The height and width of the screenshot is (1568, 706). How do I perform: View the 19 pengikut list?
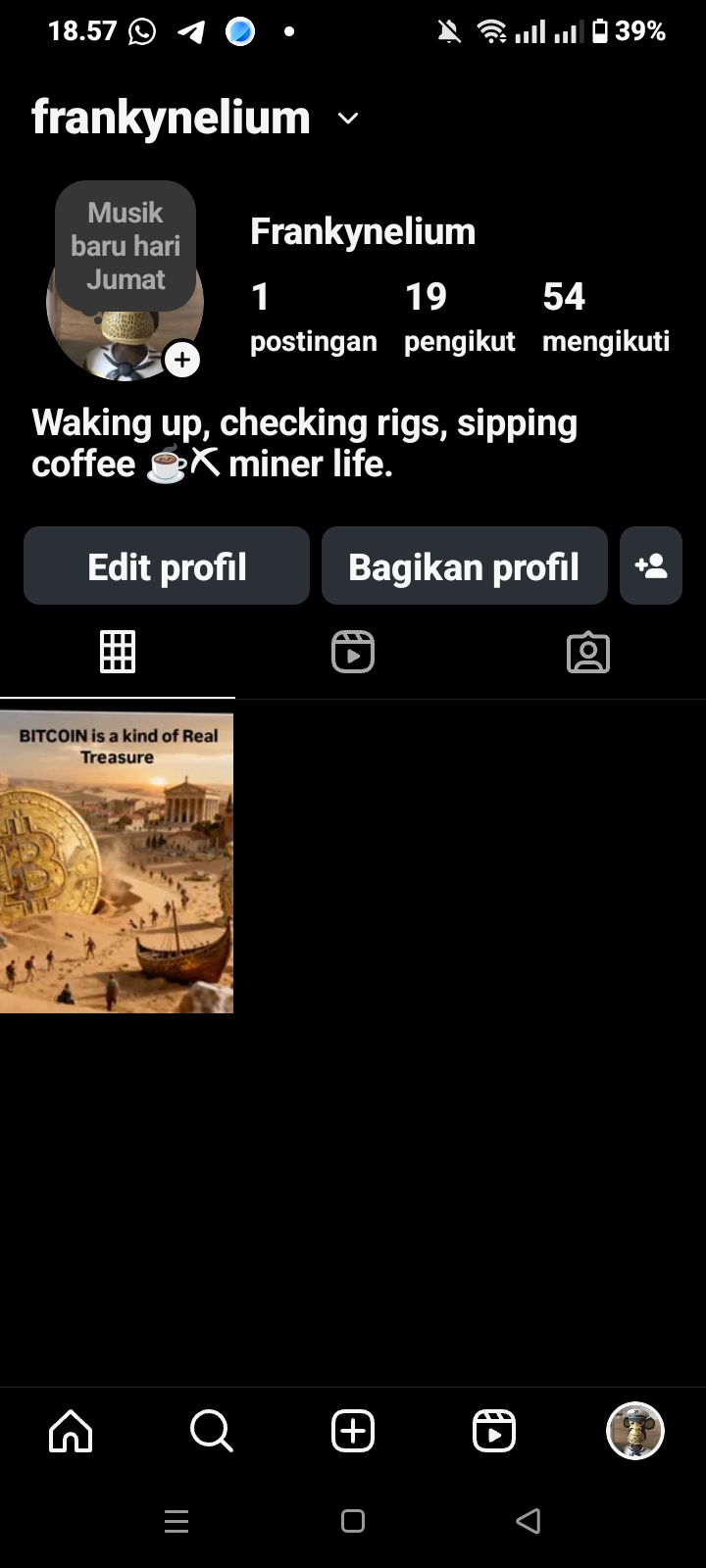pos(459,317)
